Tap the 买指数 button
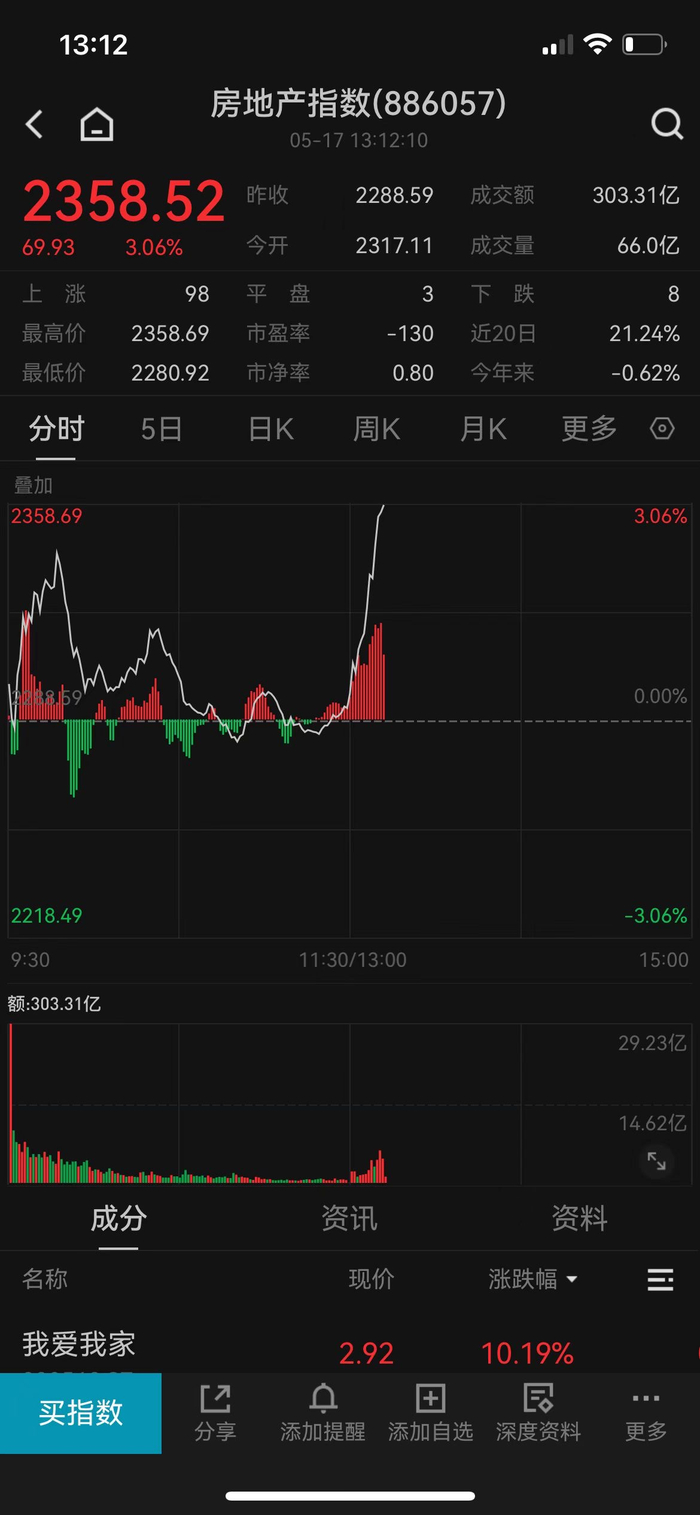The width and height of the screenshot is (700, 1515). point(81,1412)
